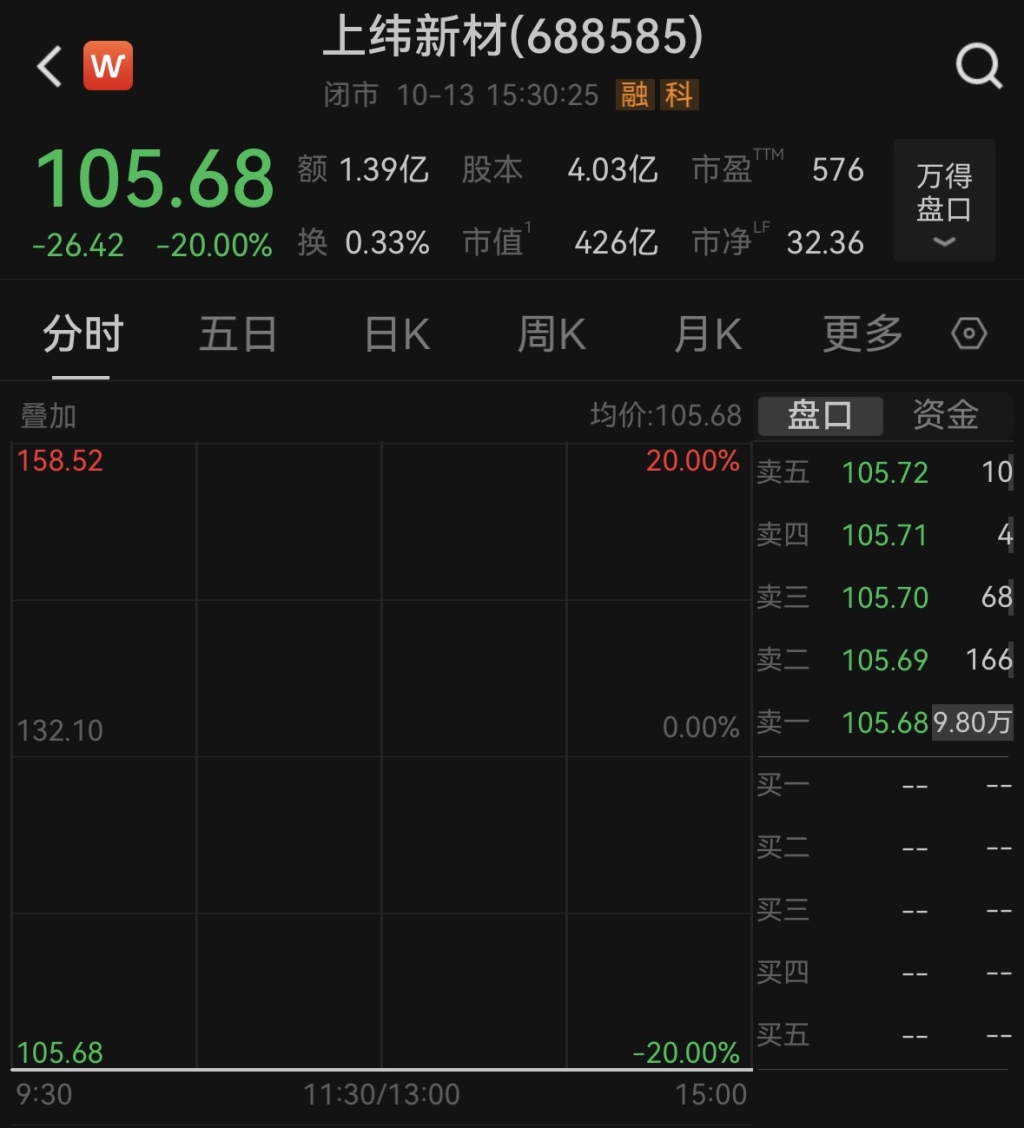
Task: Switch to the 资金 tab
Action: pyautogui.click(x=946, y=415)
